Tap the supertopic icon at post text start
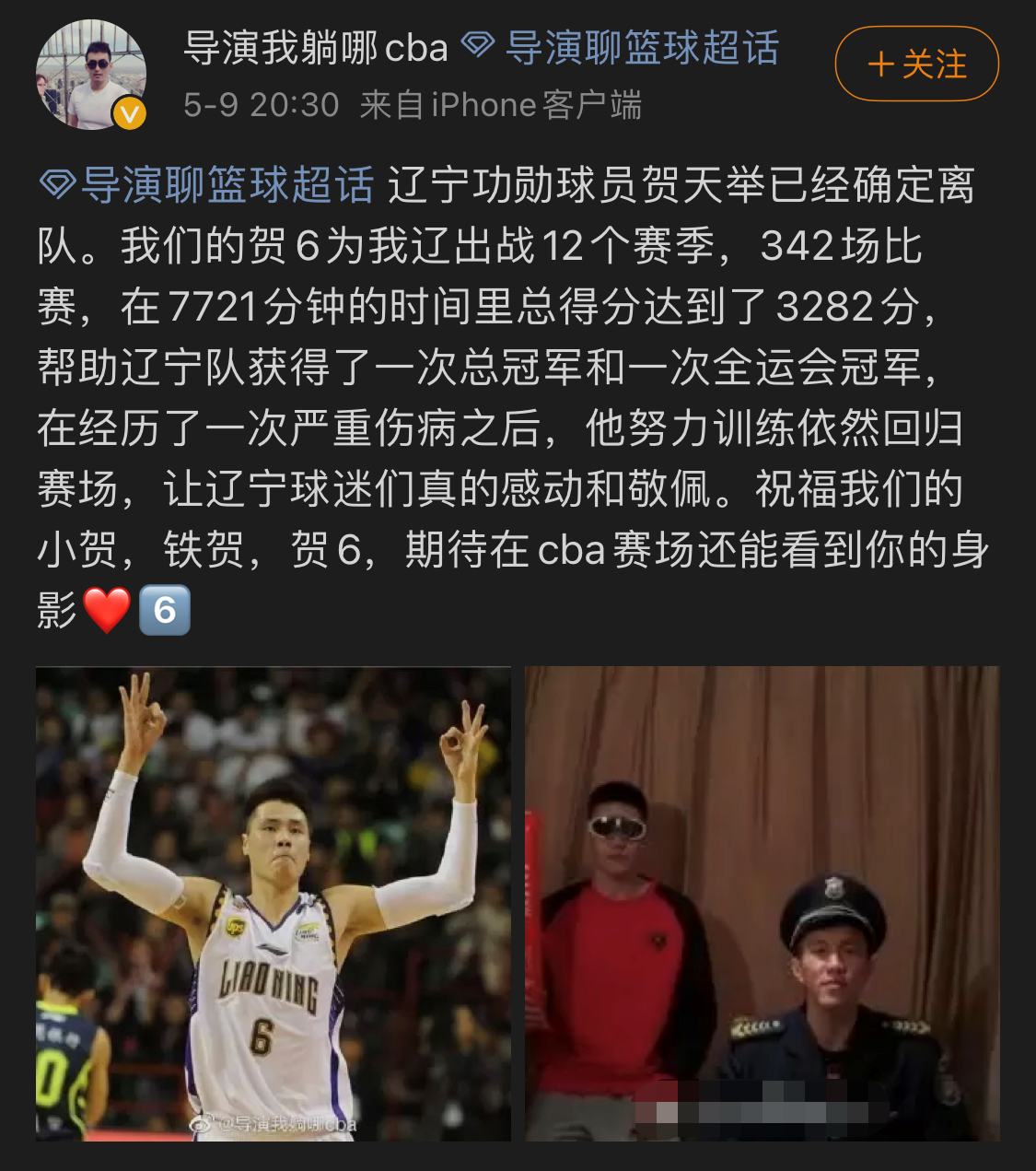The width and height of the screenshot is (1036, 1171). click(58, 182)
